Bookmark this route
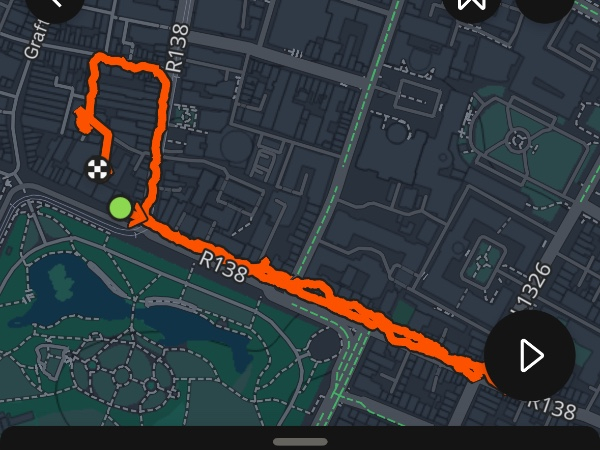 [x=472, y=4]
